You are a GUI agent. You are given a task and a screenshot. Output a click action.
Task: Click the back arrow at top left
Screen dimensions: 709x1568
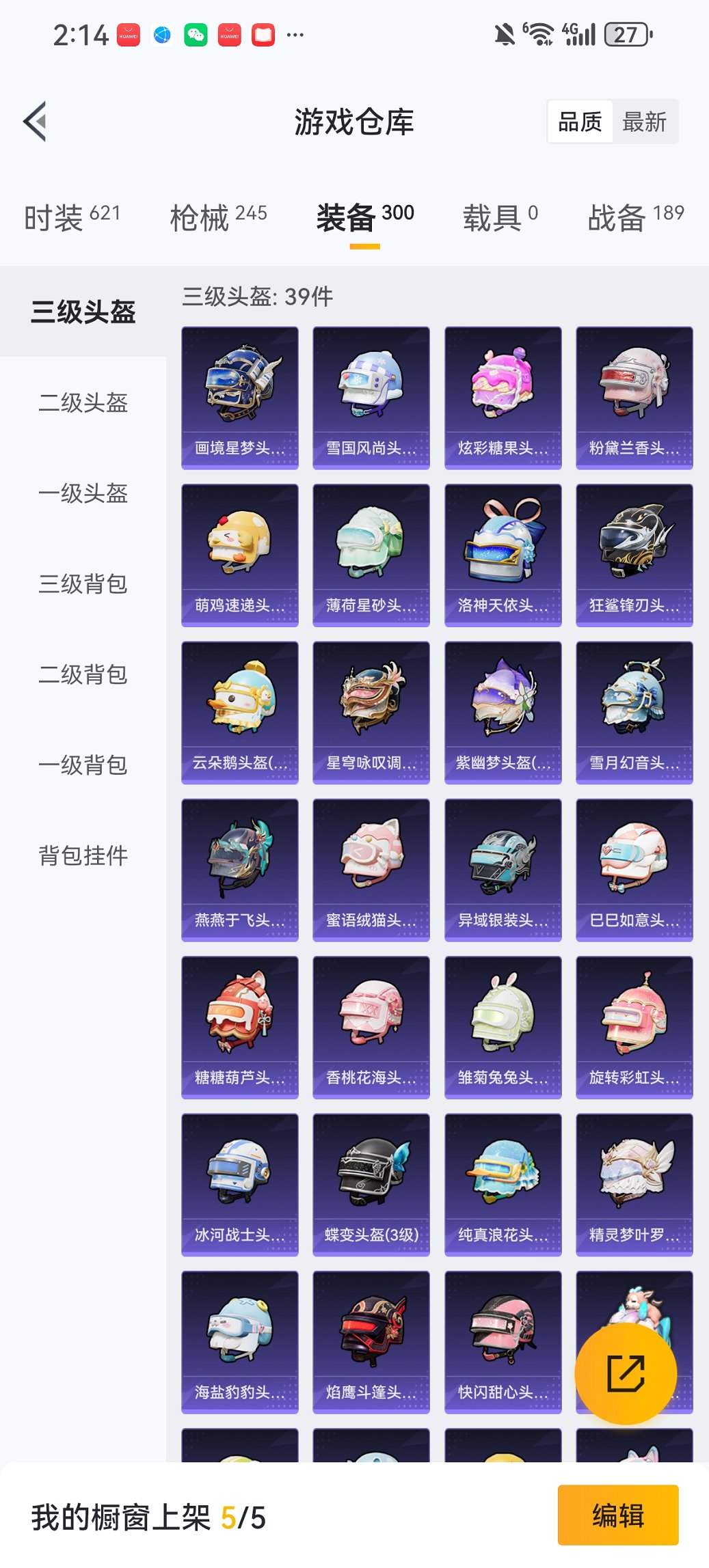(x=36, y=120)
